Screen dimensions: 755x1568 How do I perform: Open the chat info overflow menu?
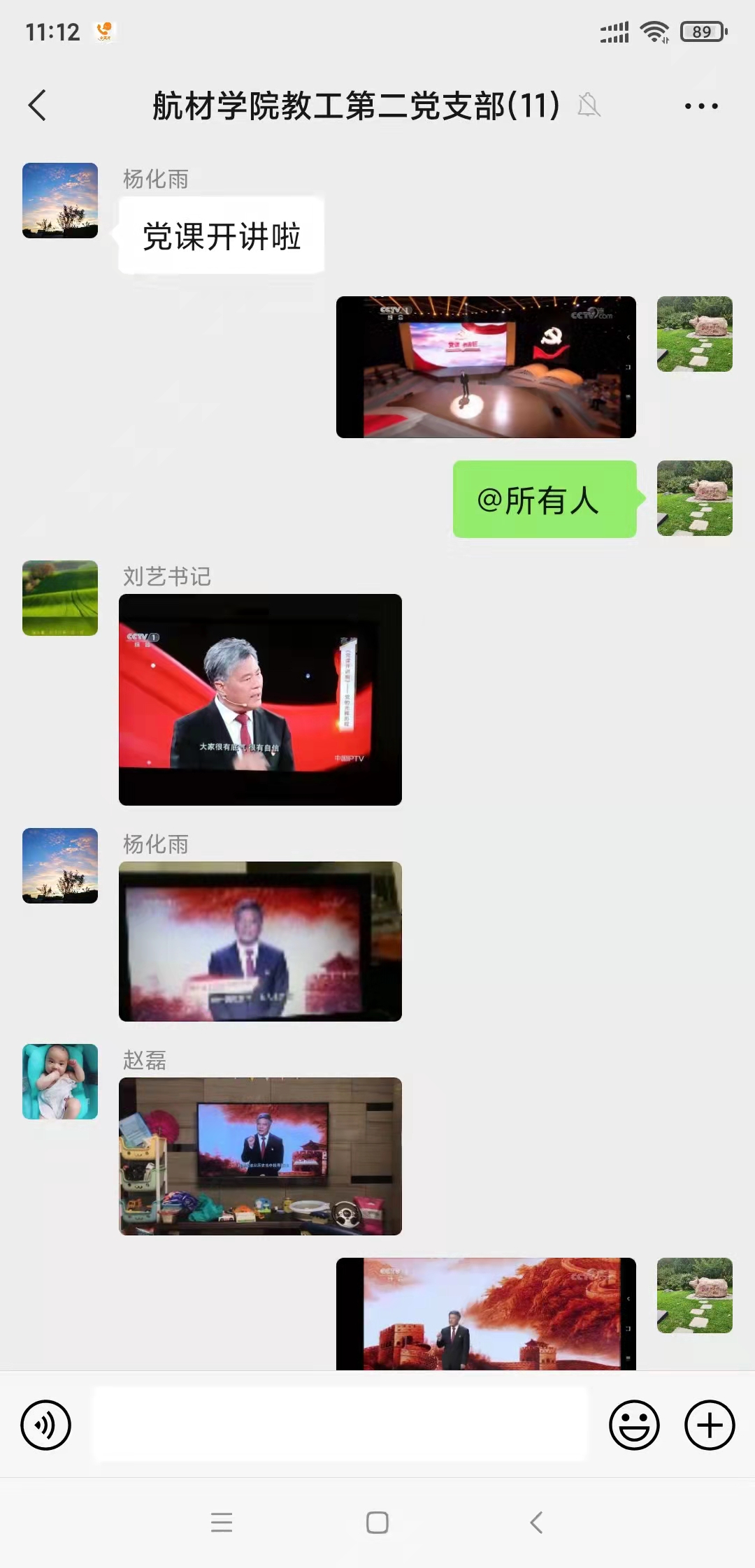coord(701,106)
